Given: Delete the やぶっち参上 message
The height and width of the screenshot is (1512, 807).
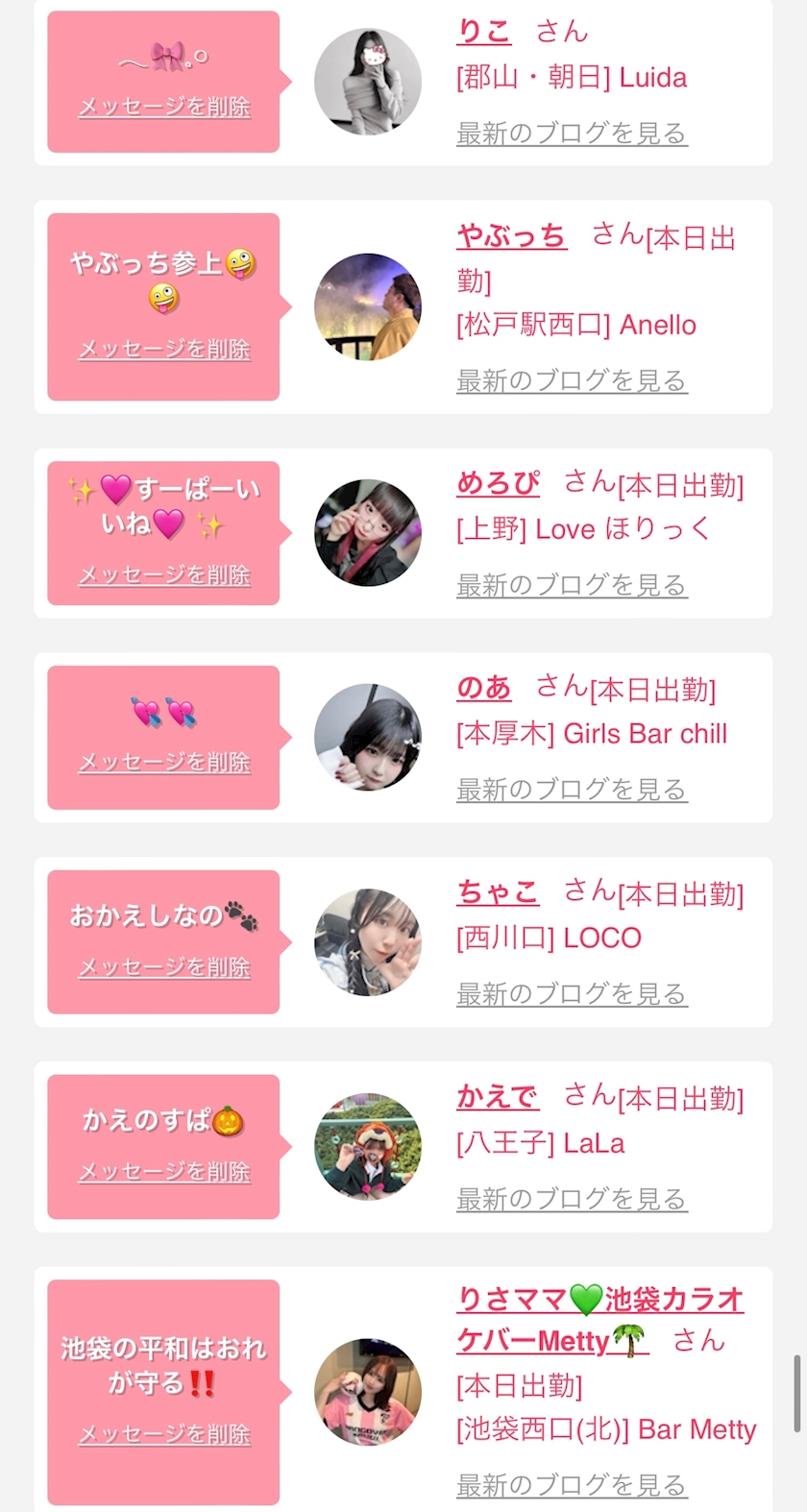Looking at the screenshot, I should point(164,349).
